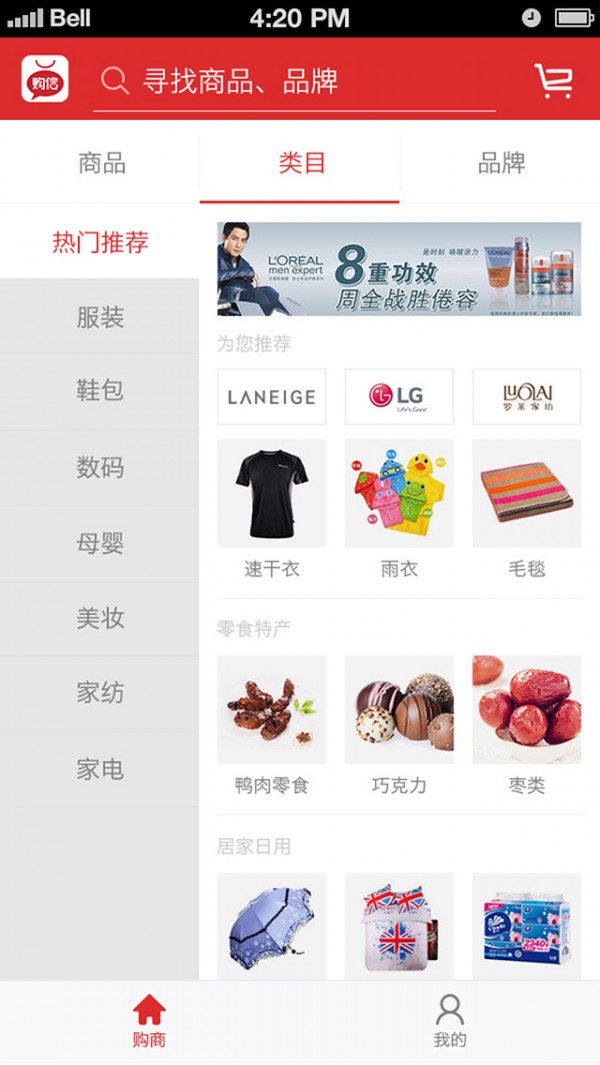Open the shopping cart
Viewport: 600px width, 1065px height.
[x=553, y=80]
